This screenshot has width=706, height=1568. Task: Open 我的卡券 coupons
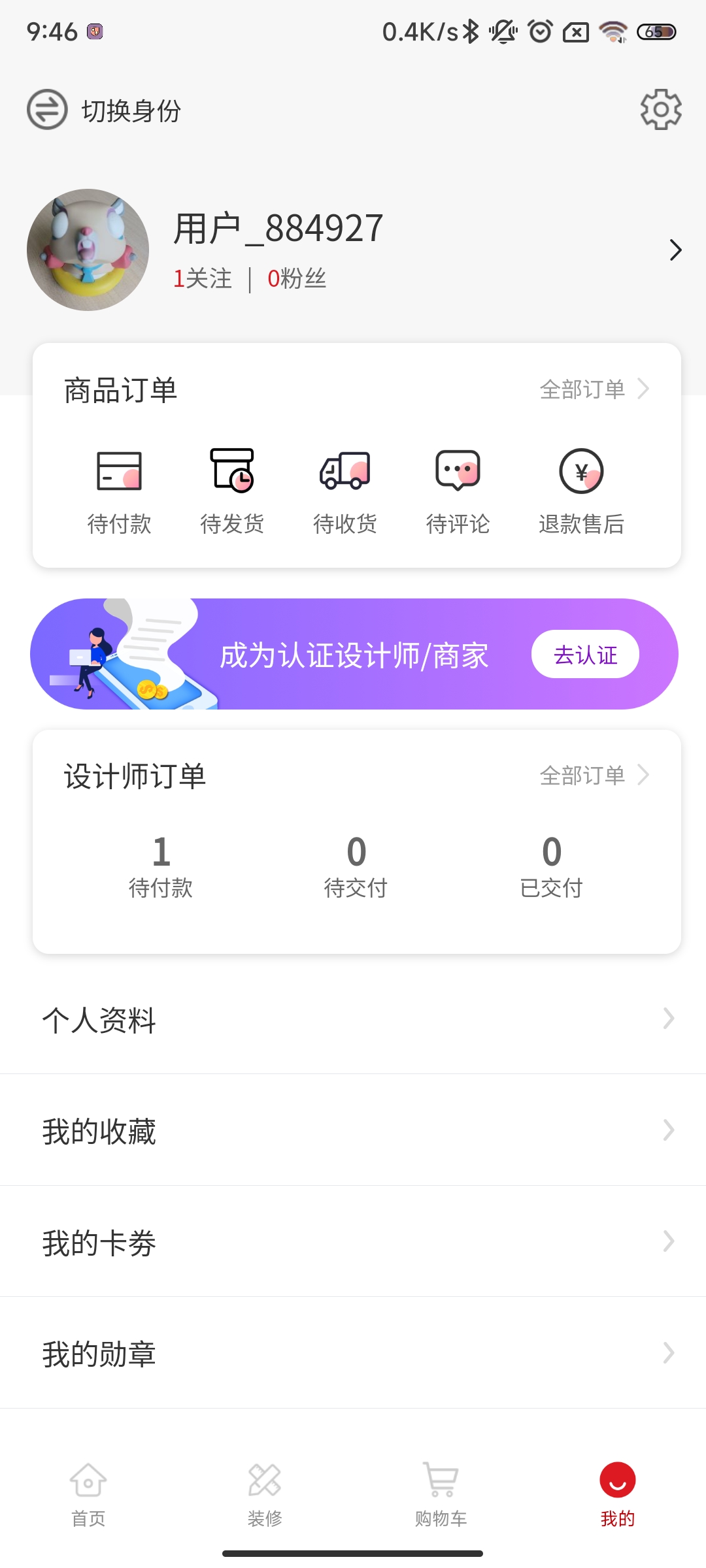coord(353,1242)
